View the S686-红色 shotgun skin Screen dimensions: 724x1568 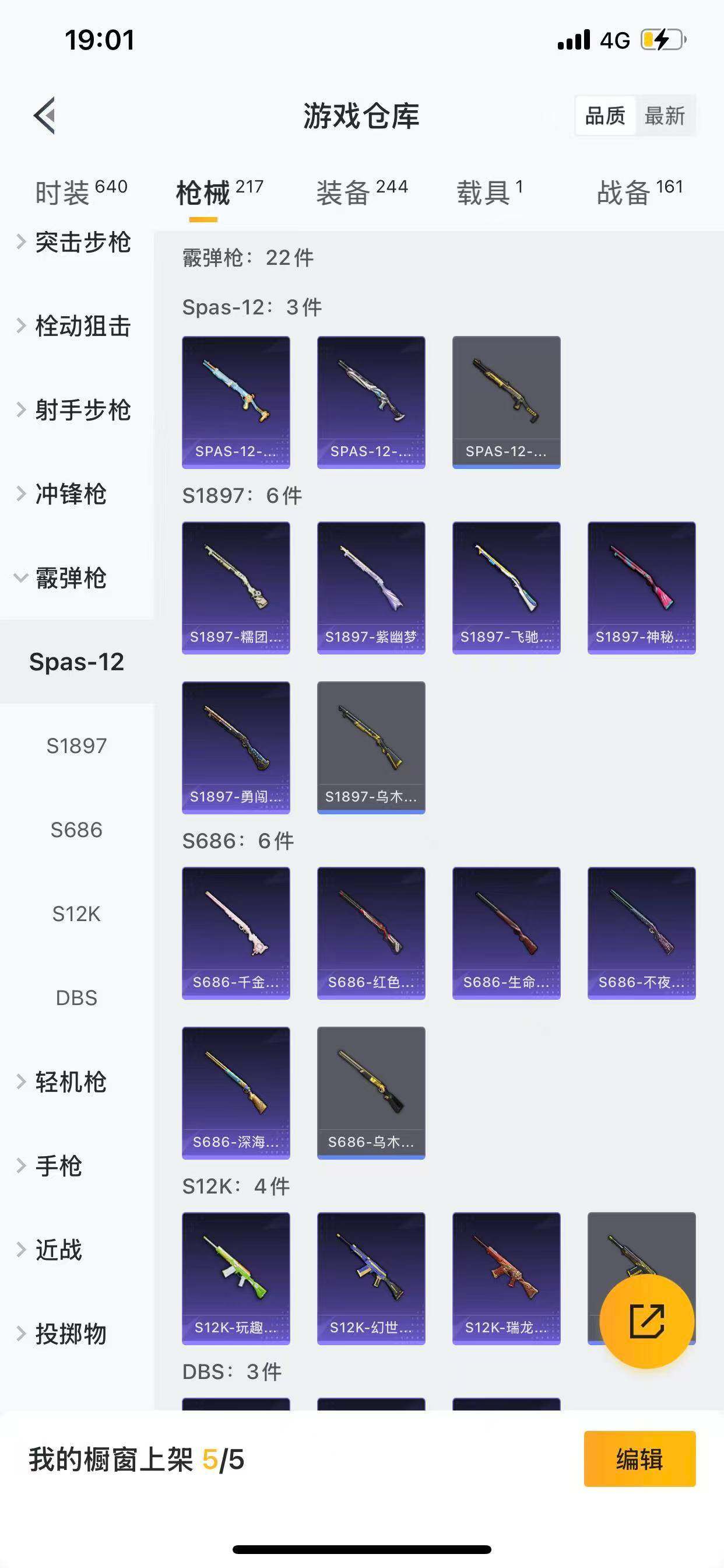371,933
